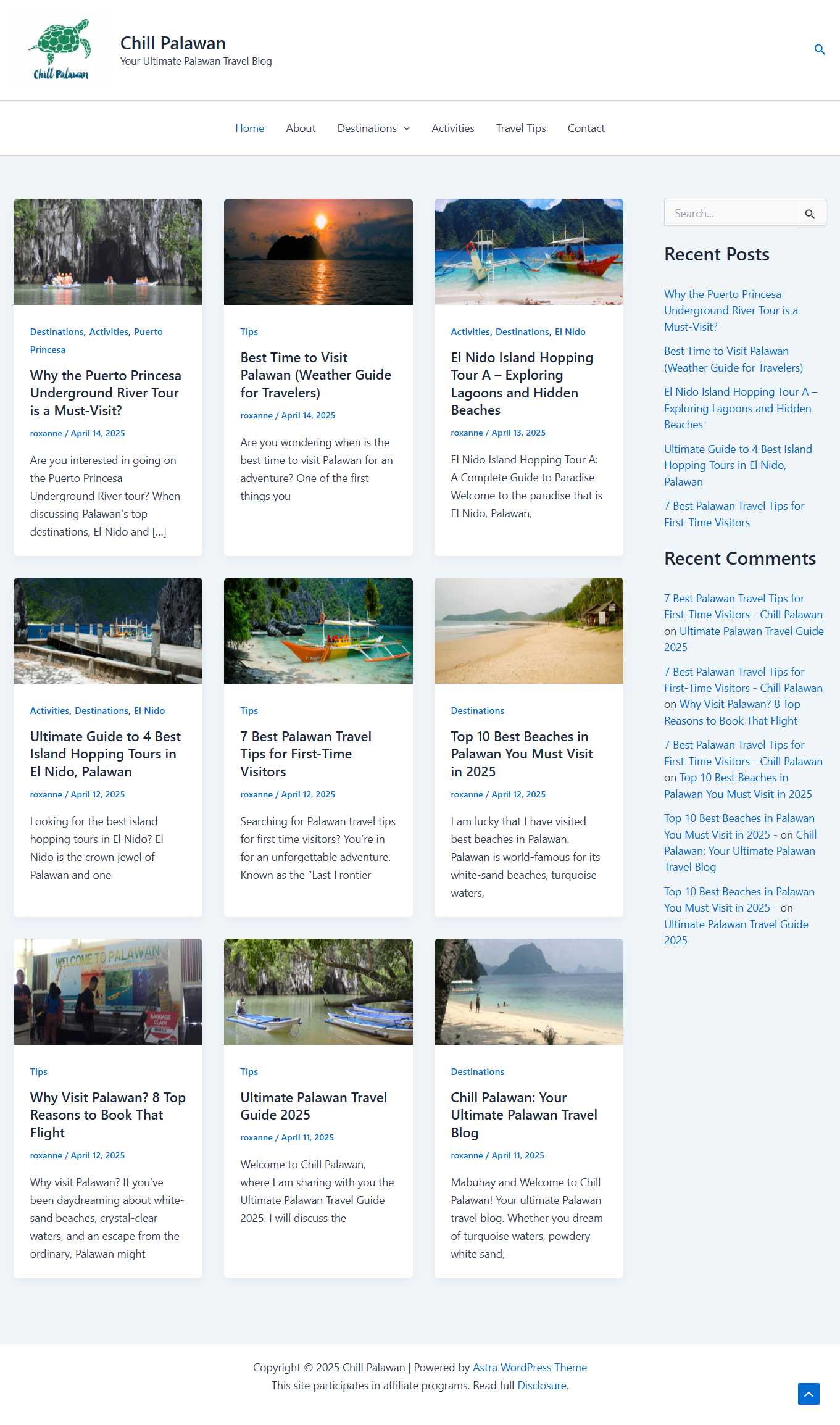
Task: Open the Ultimate Palawan Travel Guide 2025 post title
Action: pos(314,1105)
